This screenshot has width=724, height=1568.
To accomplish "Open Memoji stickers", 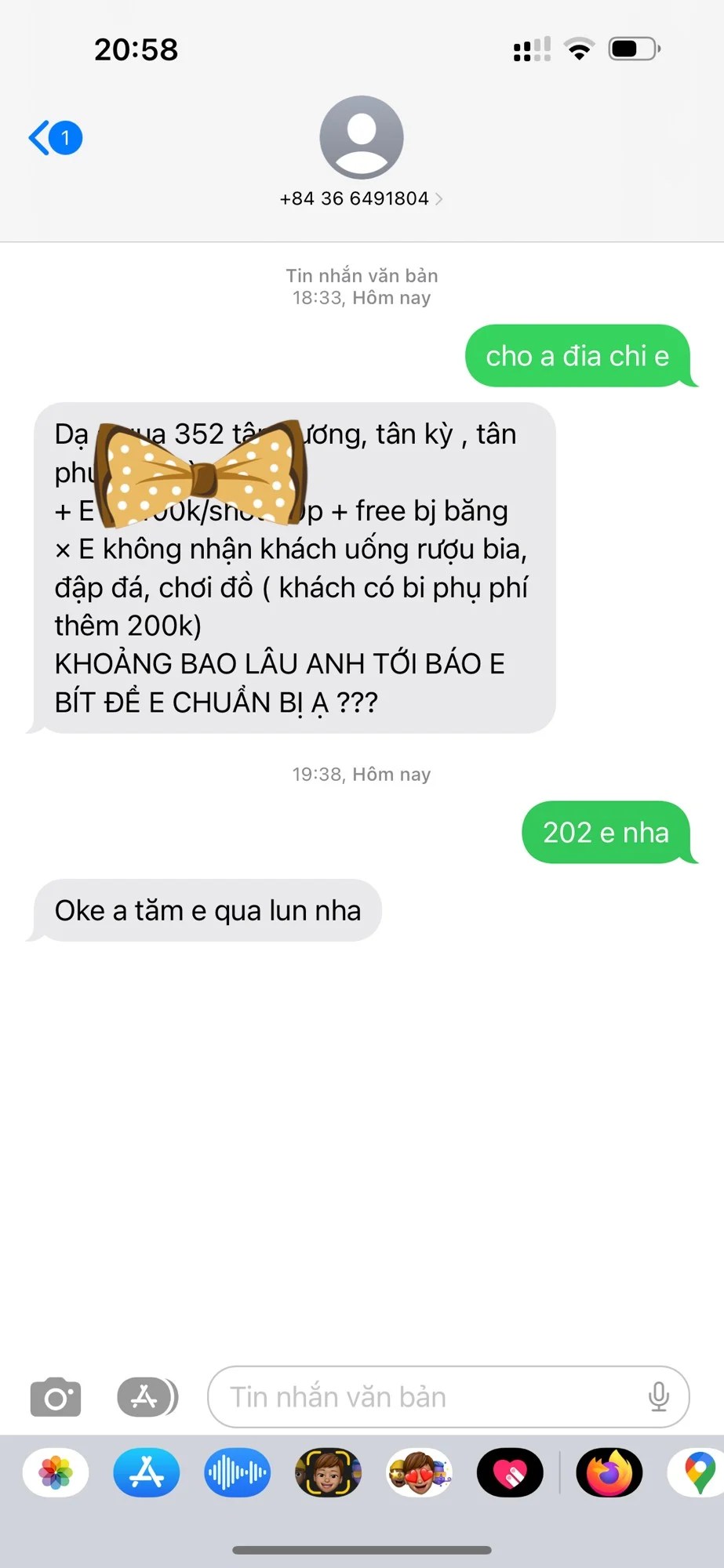I will click(419, 1472).
